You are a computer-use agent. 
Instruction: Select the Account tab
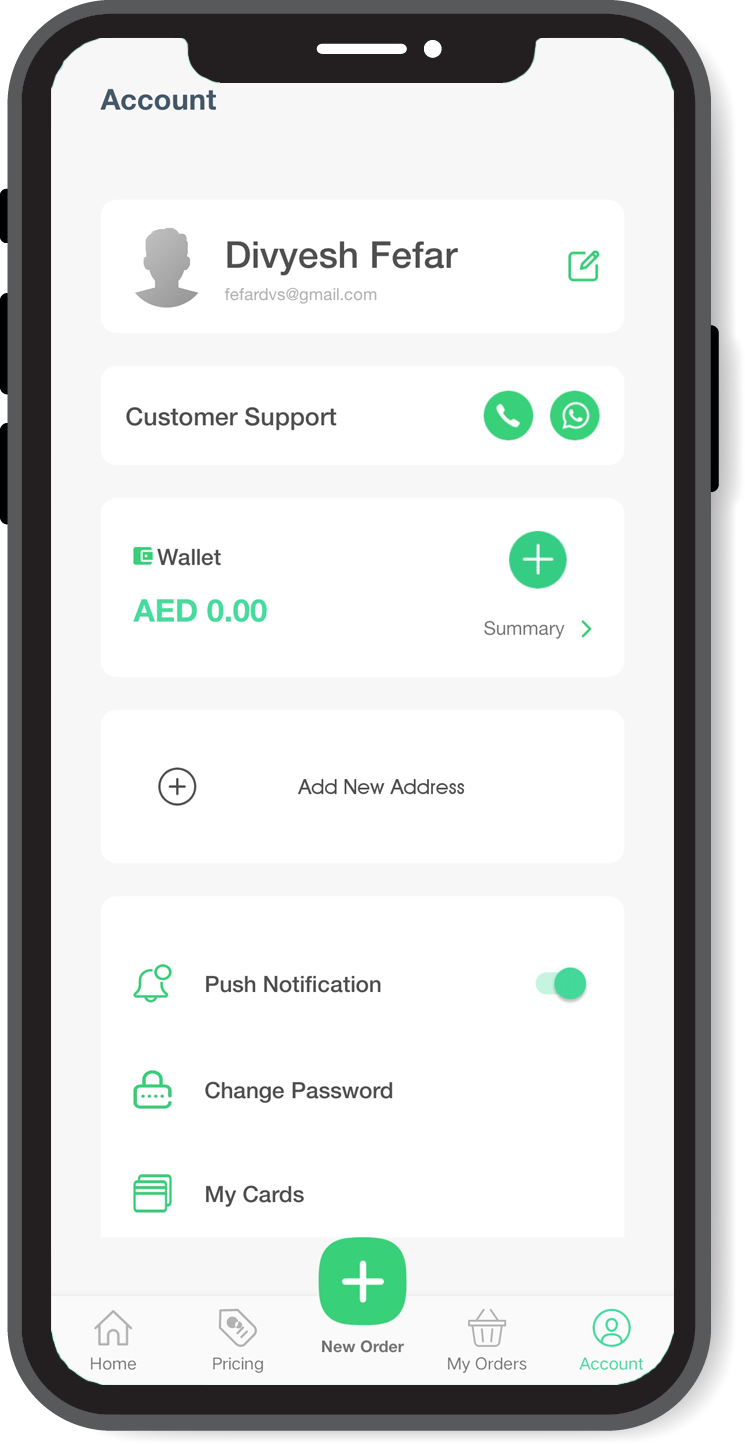click(x=611, y=1341)
